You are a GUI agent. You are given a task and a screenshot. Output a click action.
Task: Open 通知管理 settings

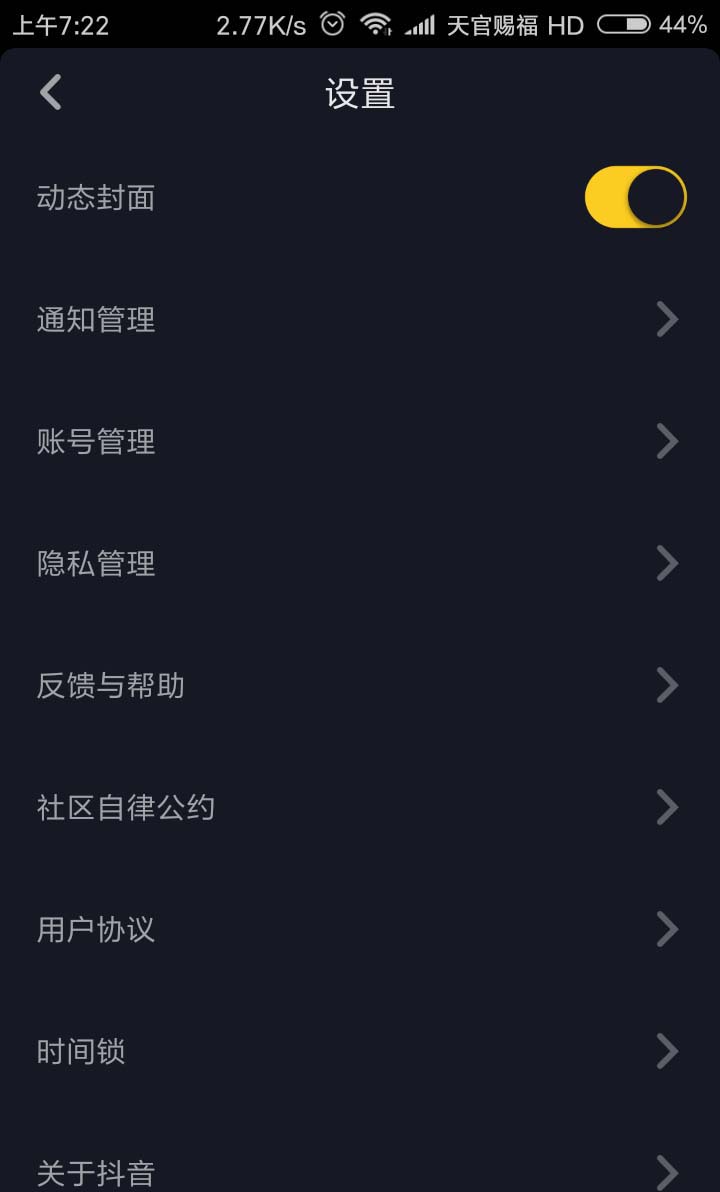click(x=360, y=320)
